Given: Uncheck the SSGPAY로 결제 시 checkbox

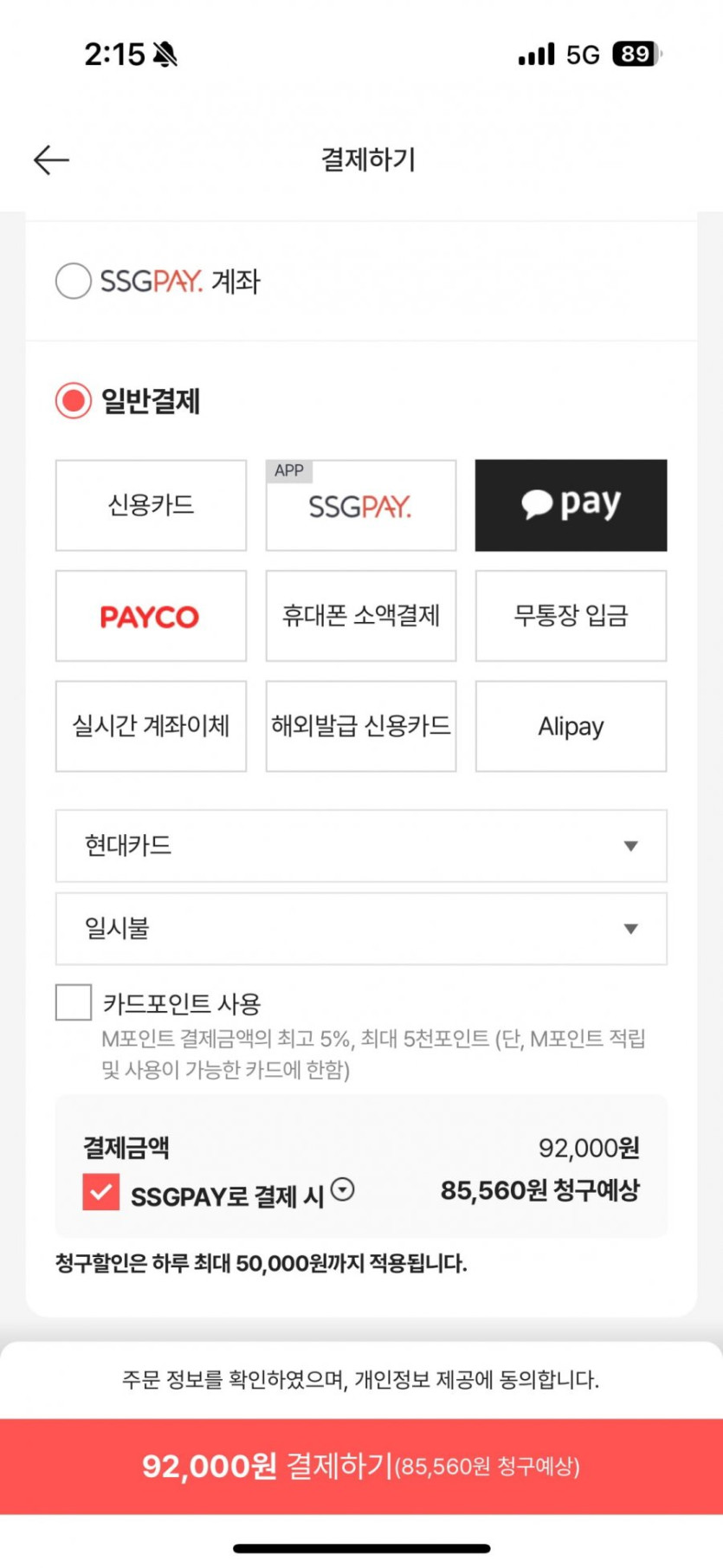Looking at the screenshot, I should tap(101, 1192).
